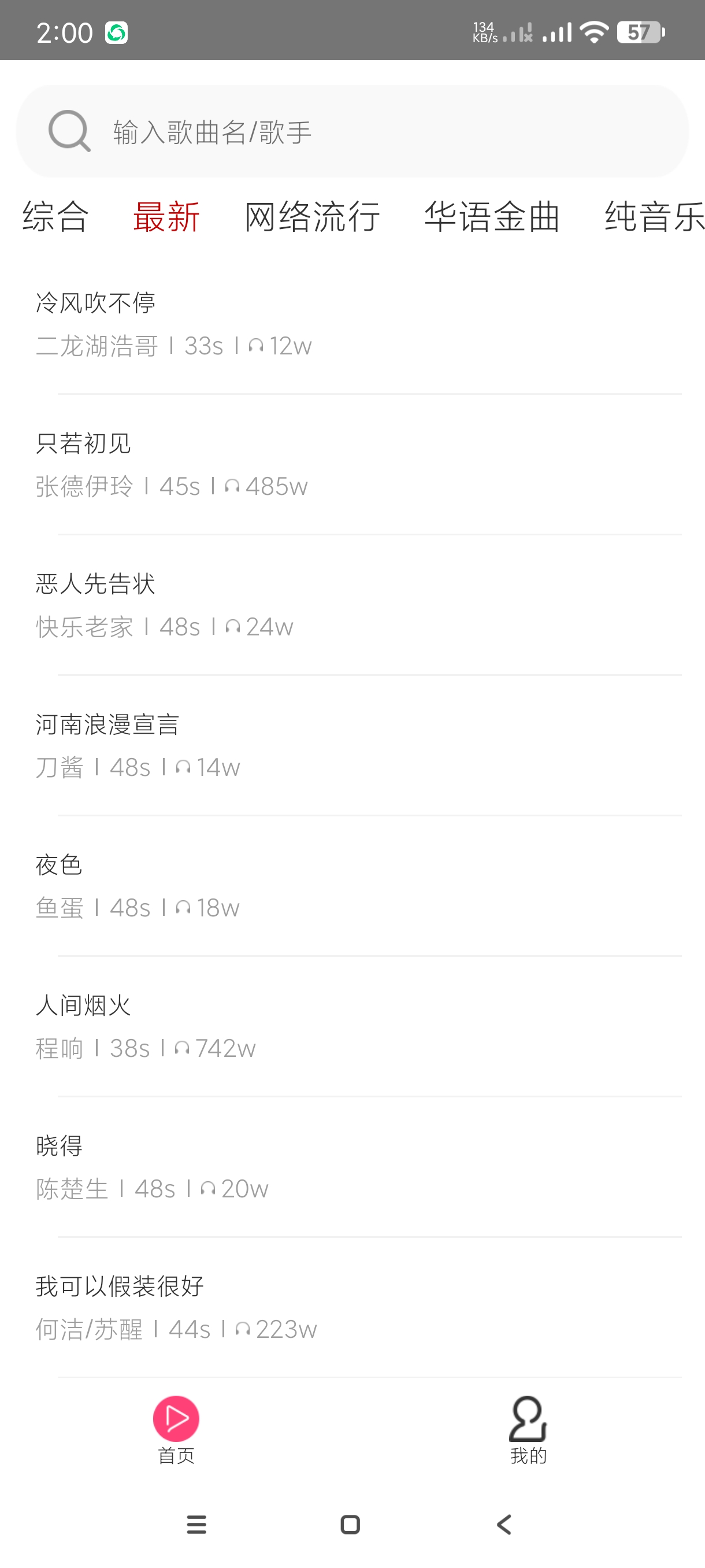Play 只若初见 by 张德伊玲
The image size is (705, 1568).
[x=353, y=464]
